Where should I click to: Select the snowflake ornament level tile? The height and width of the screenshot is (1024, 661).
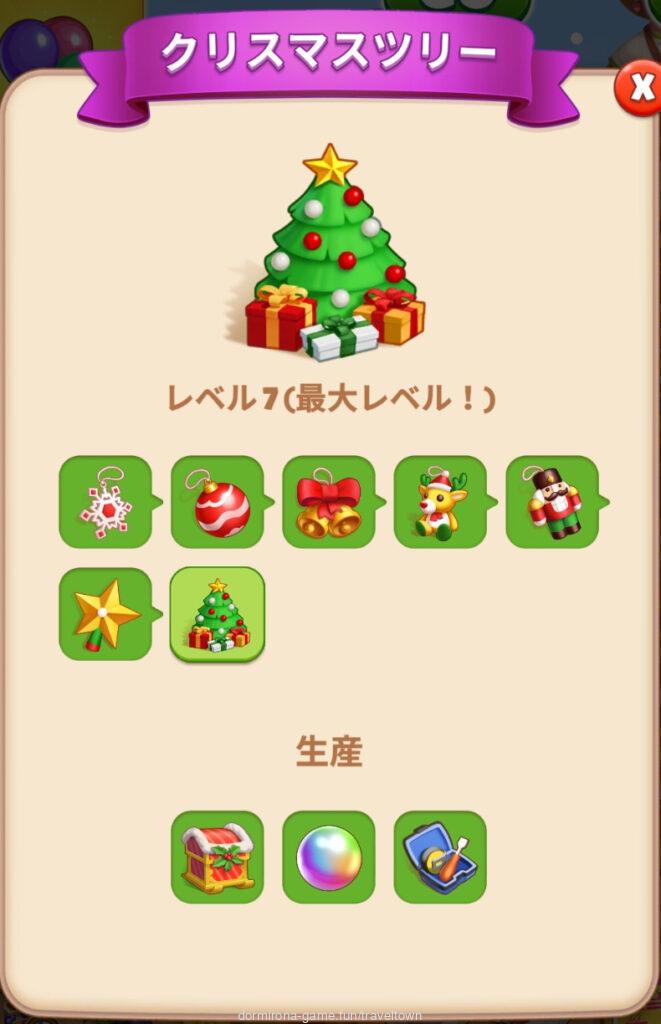(105, 502)
